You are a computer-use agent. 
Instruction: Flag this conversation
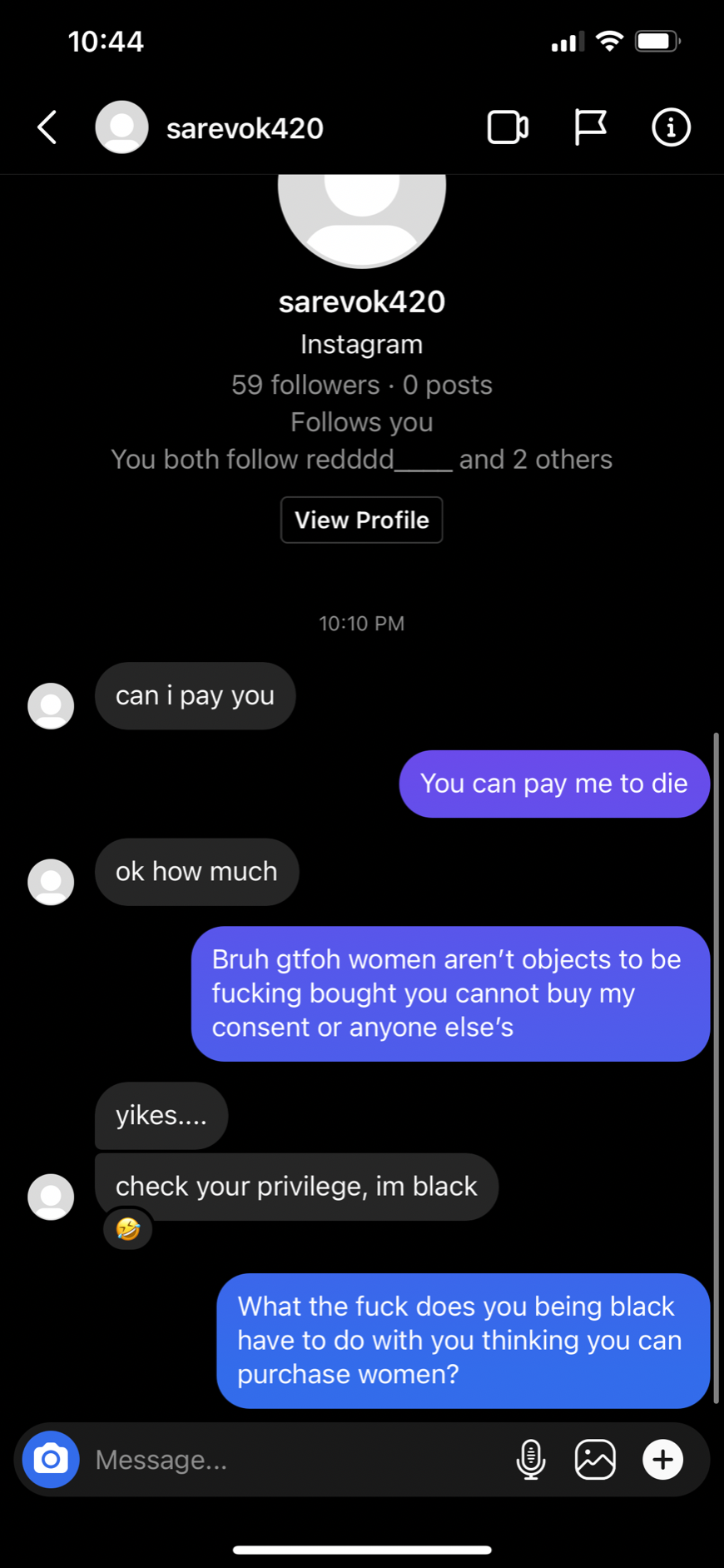pos(590,127)
